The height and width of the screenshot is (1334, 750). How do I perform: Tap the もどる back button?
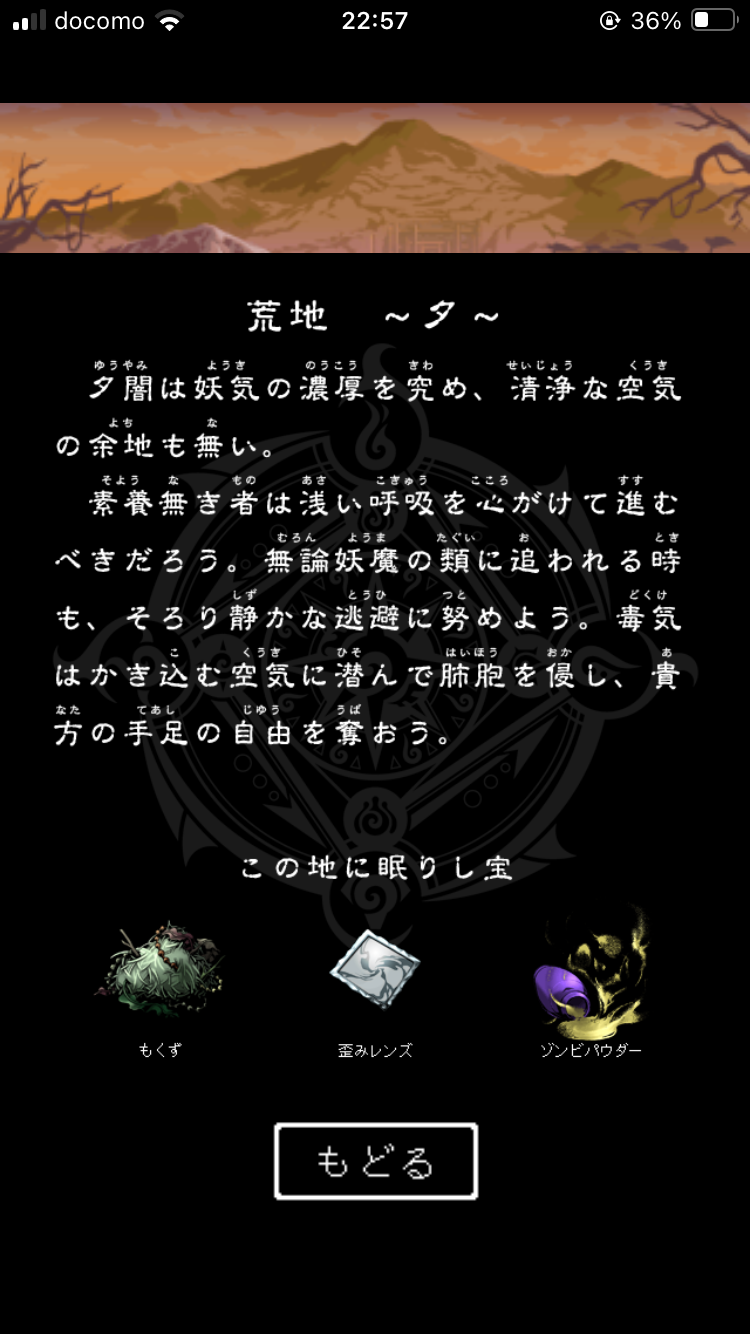pyautogui.click(x=376, y=1161)
